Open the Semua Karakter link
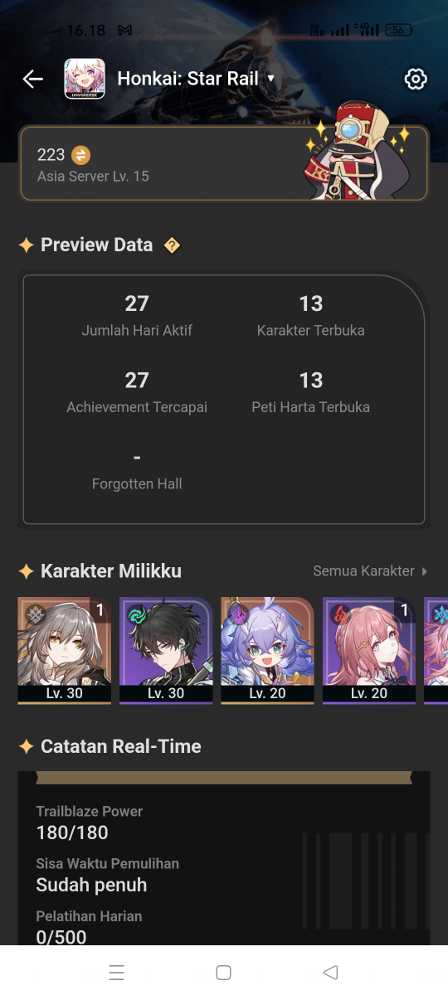 [370, 571]
